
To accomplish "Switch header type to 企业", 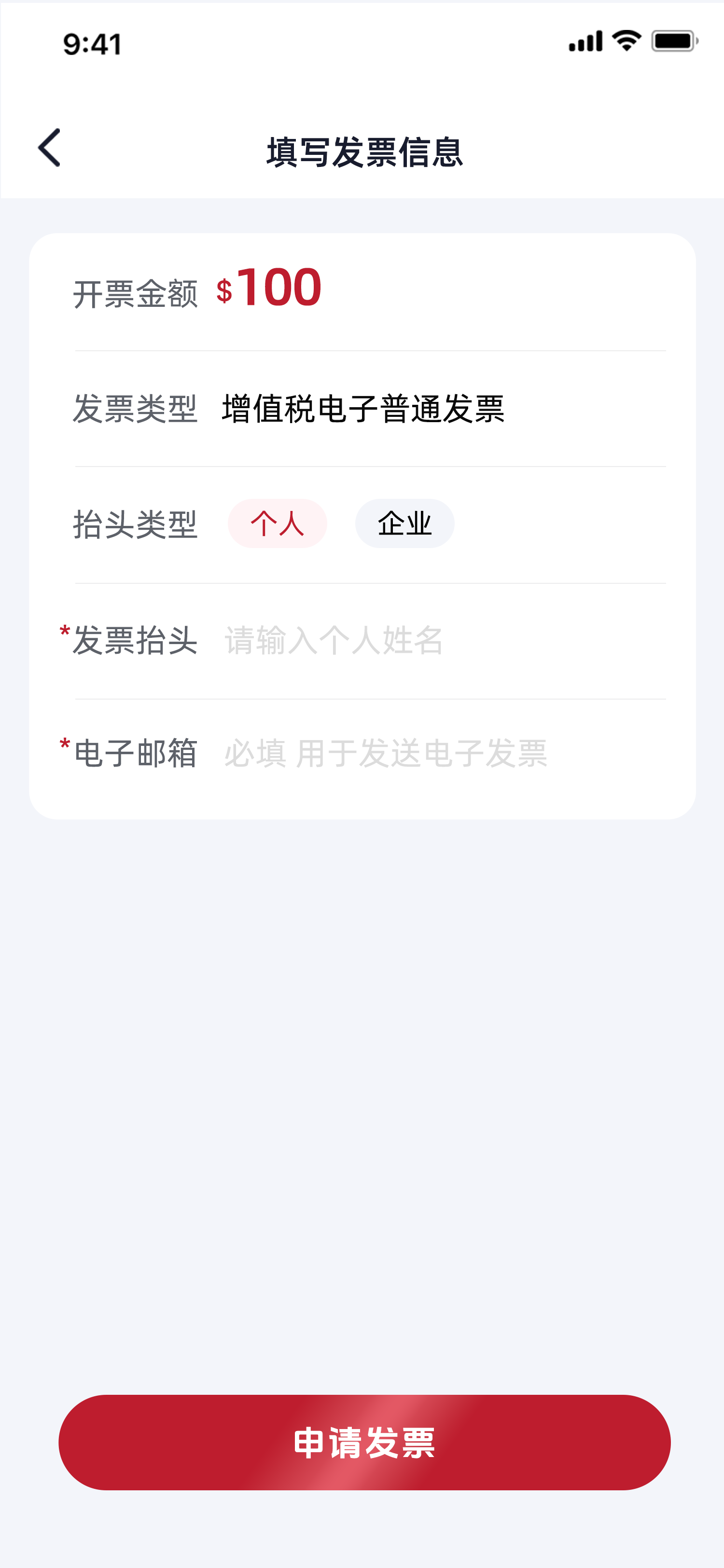I will (x=404, y=522).
